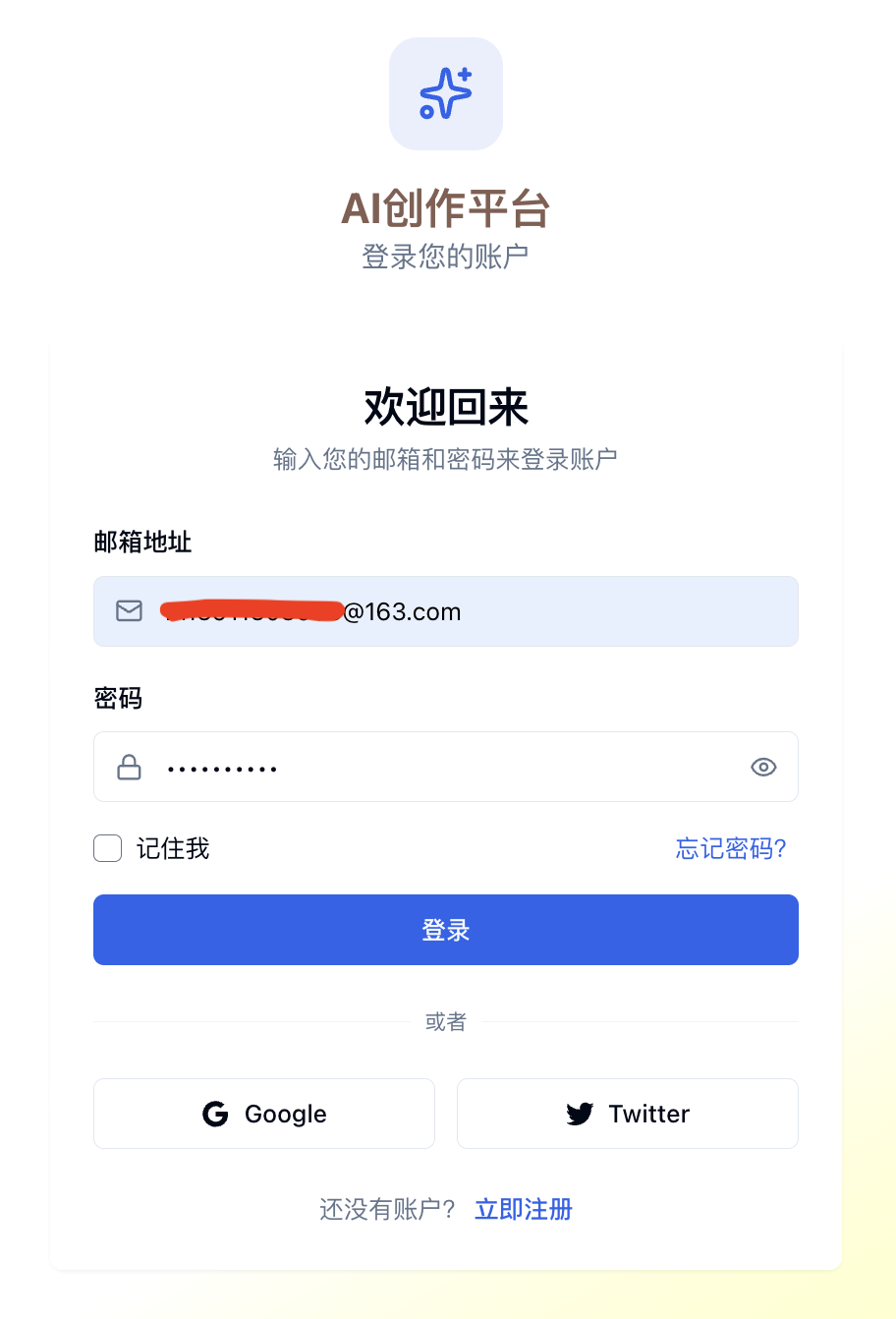Open the 立即注册 sign-up link
The height and width of the screenshot is (1319, 896).
click(523, 1209)
